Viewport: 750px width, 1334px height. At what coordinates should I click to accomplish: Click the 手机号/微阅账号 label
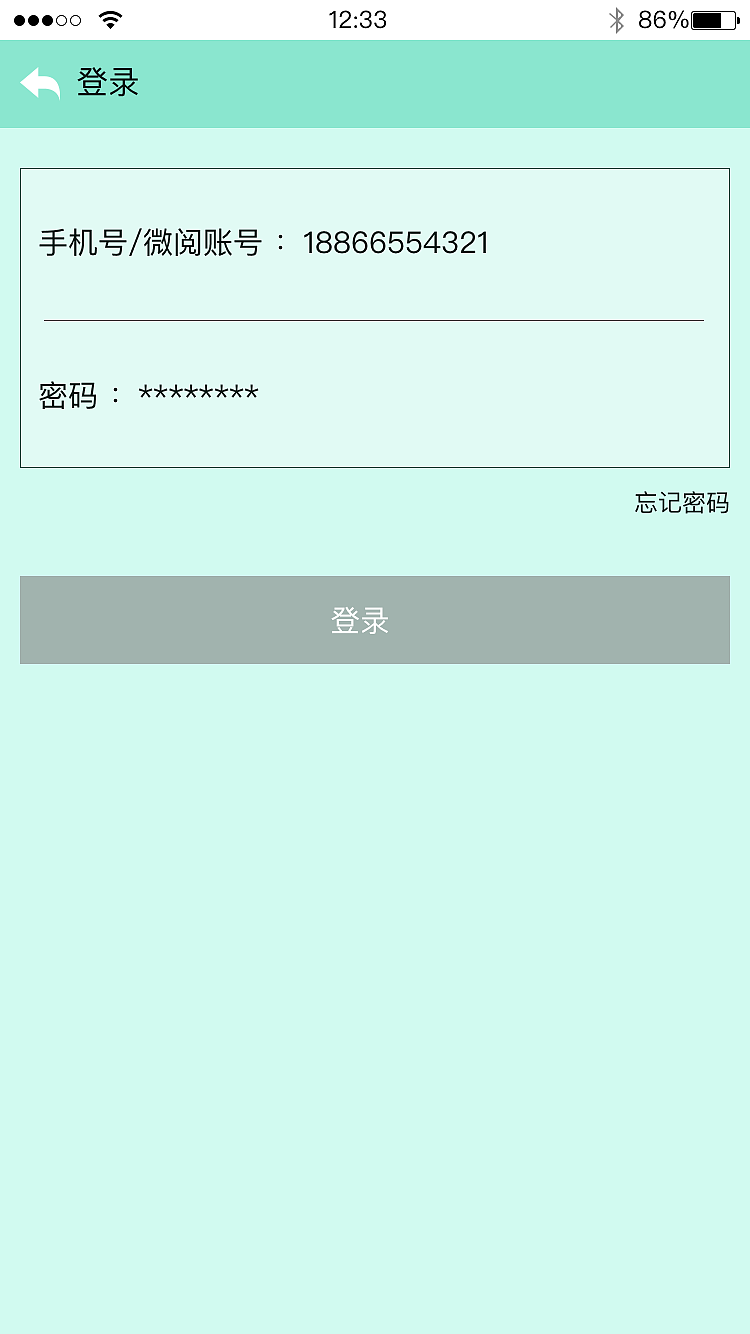150,242
